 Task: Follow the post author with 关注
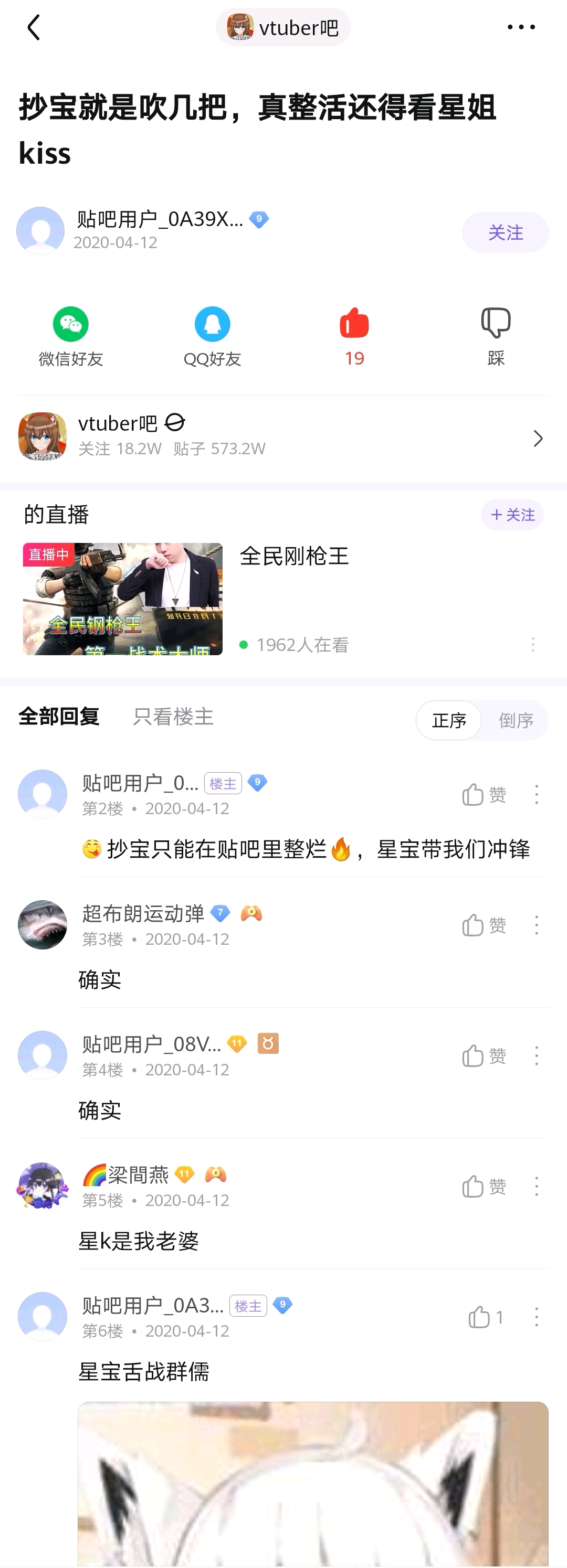click(505, 232)
